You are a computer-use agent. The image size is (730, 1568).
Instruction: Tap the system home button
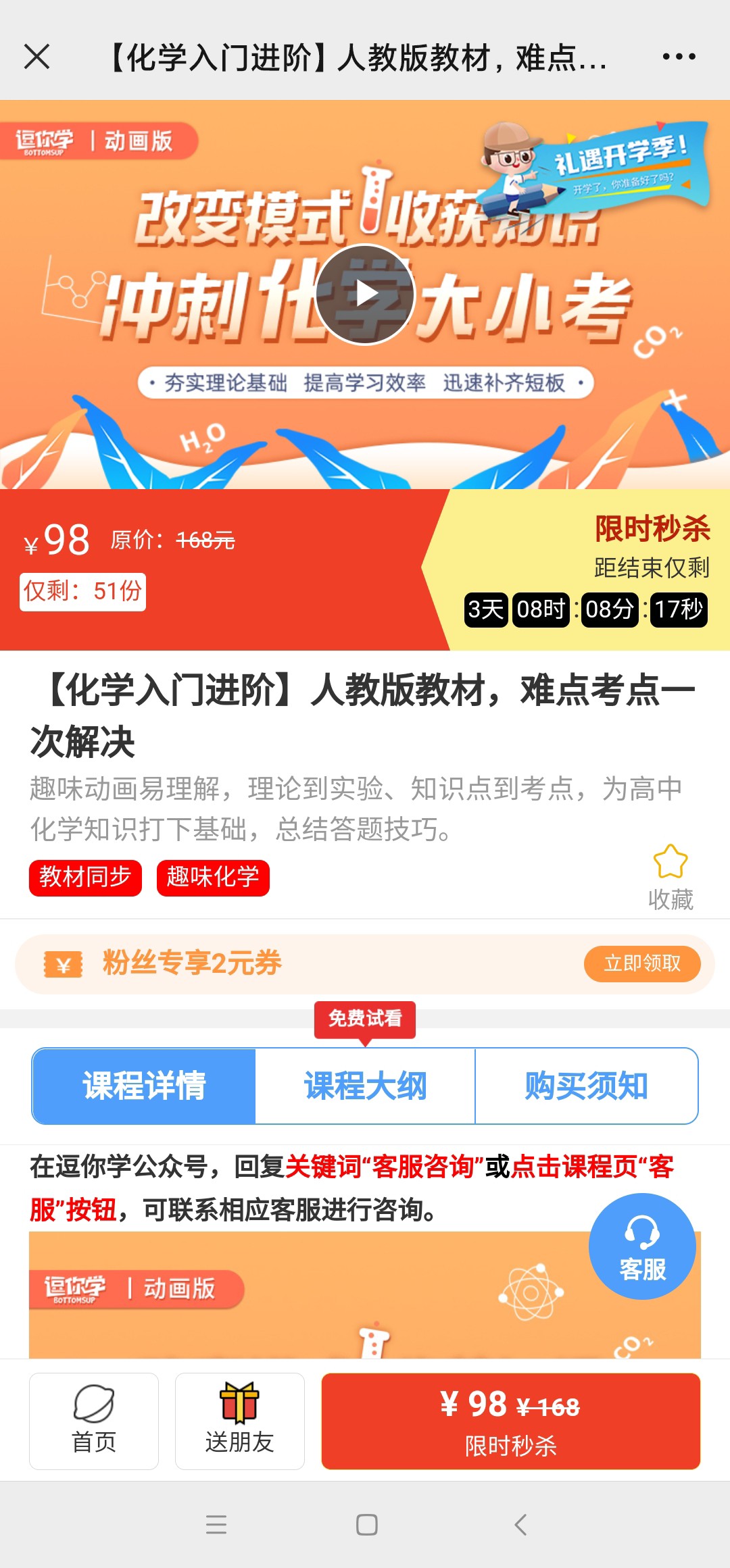point(367,1525)
